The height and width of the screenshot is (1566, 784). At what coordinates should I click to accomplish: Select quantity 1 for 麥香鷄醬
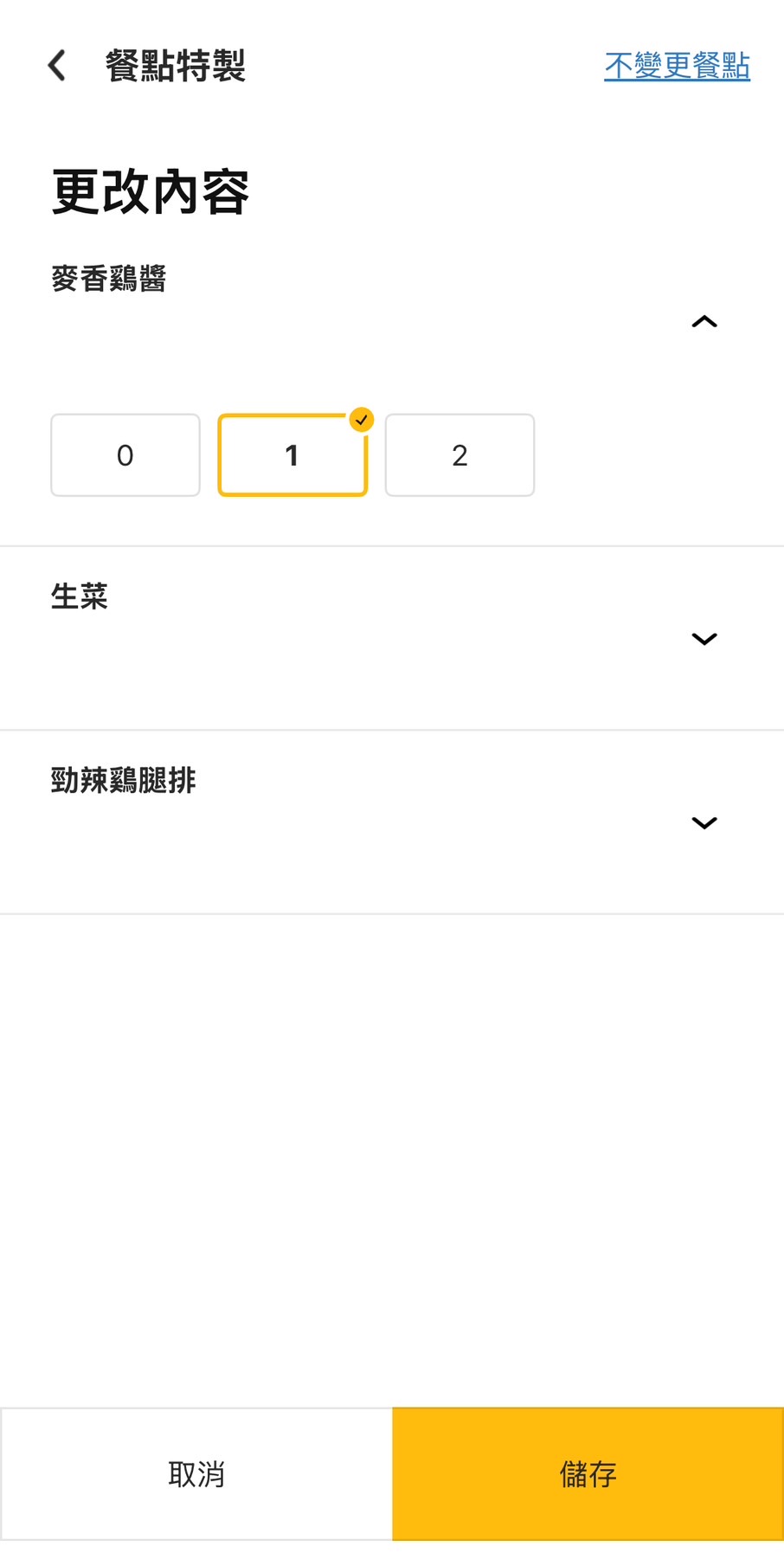pyautogui.click(x=292, y=455)
